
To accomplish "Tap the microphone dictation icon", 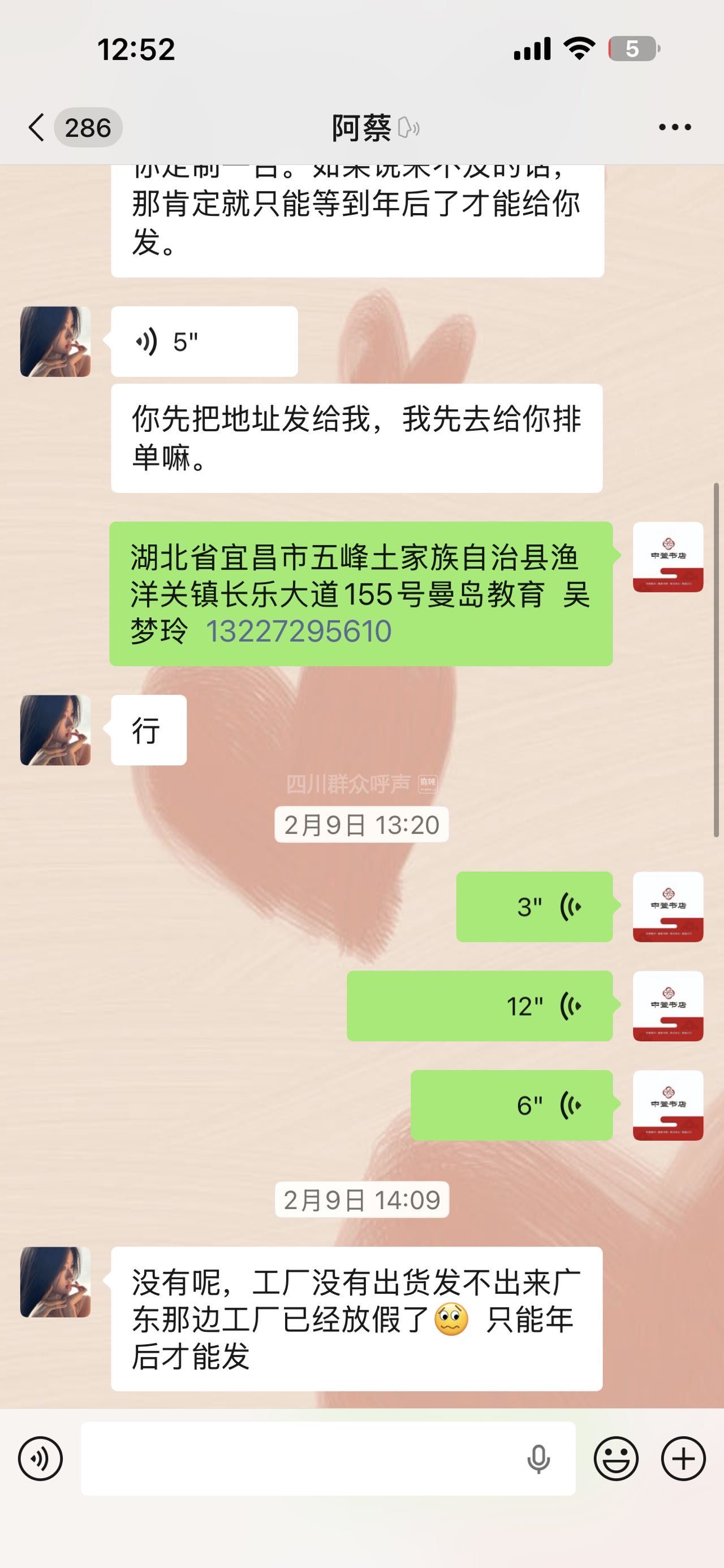I will [538, 1459].
